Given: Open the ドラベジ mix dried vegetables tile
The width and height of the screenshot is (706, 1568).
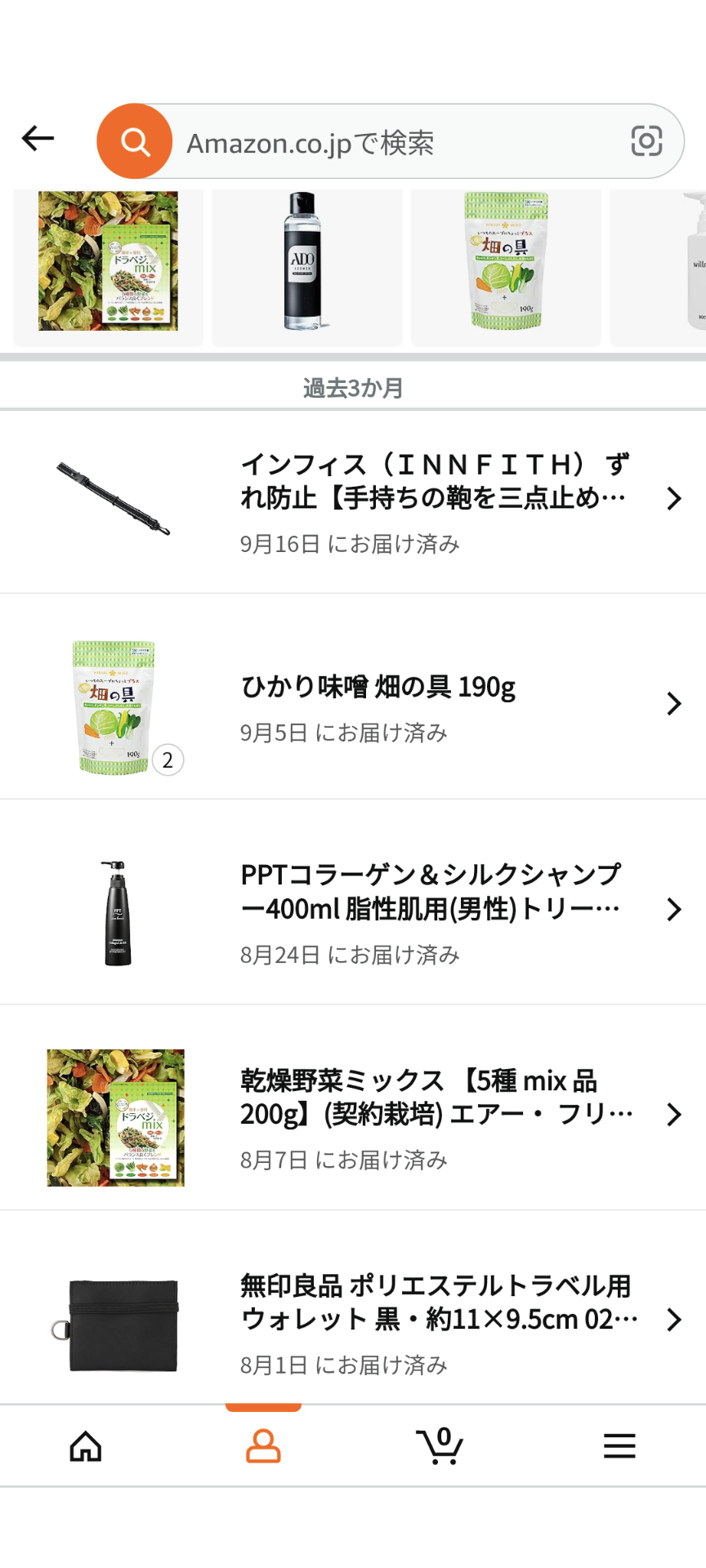Looking at the screenshot, I should click(x=108, y=261).
